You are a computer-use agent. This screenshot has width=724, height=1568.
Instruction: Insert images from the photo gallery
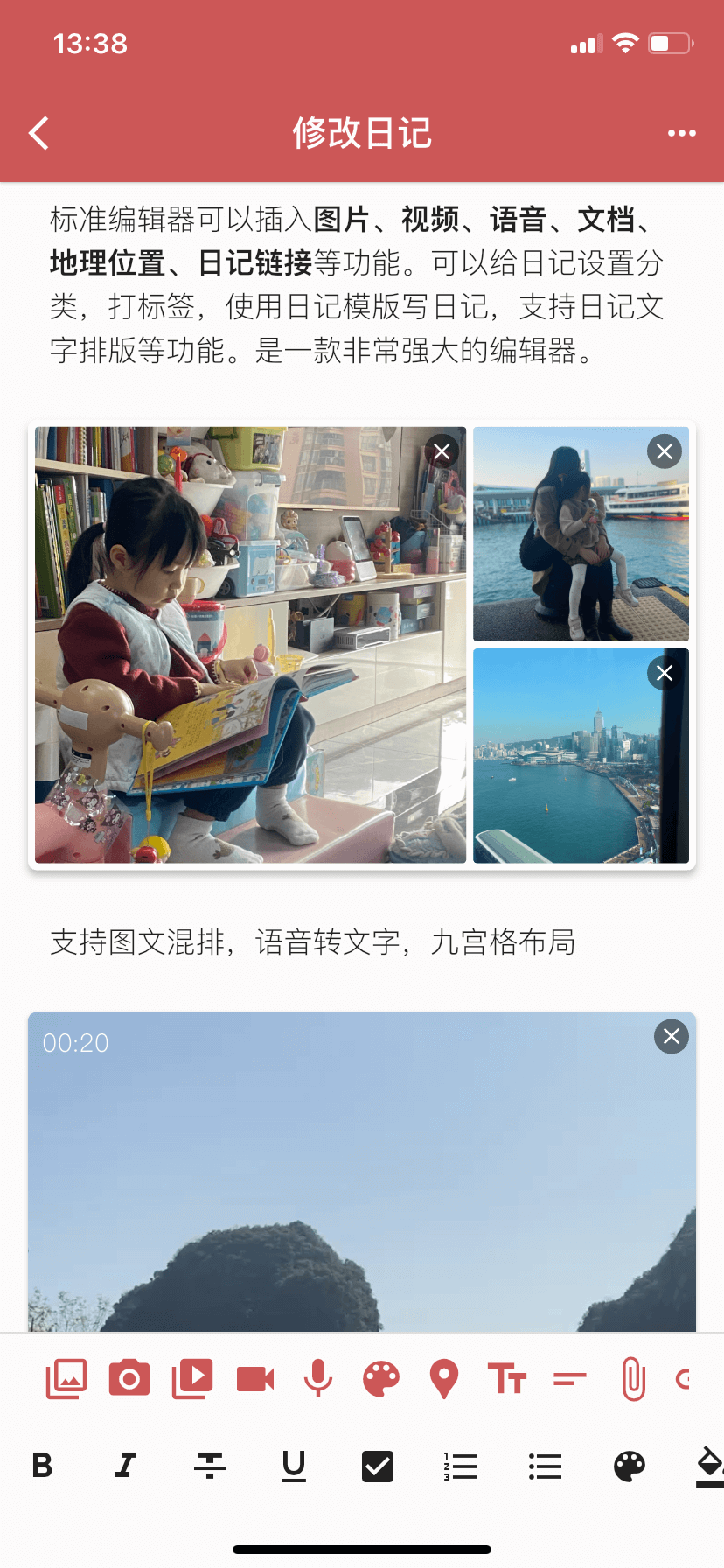tap(66, 1380)
